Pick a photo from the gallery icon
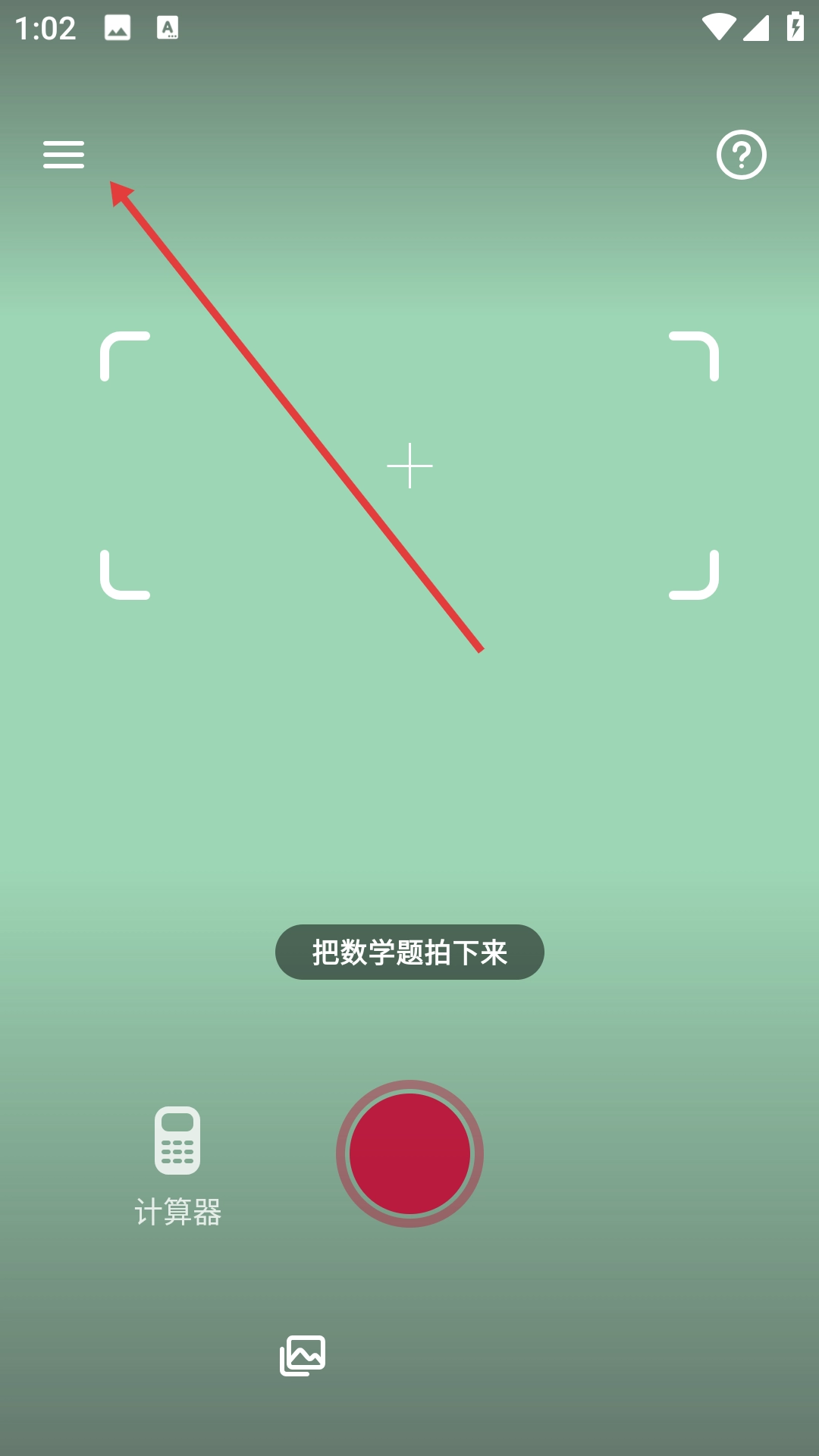819x1456 pixels. coord(303,1355)
